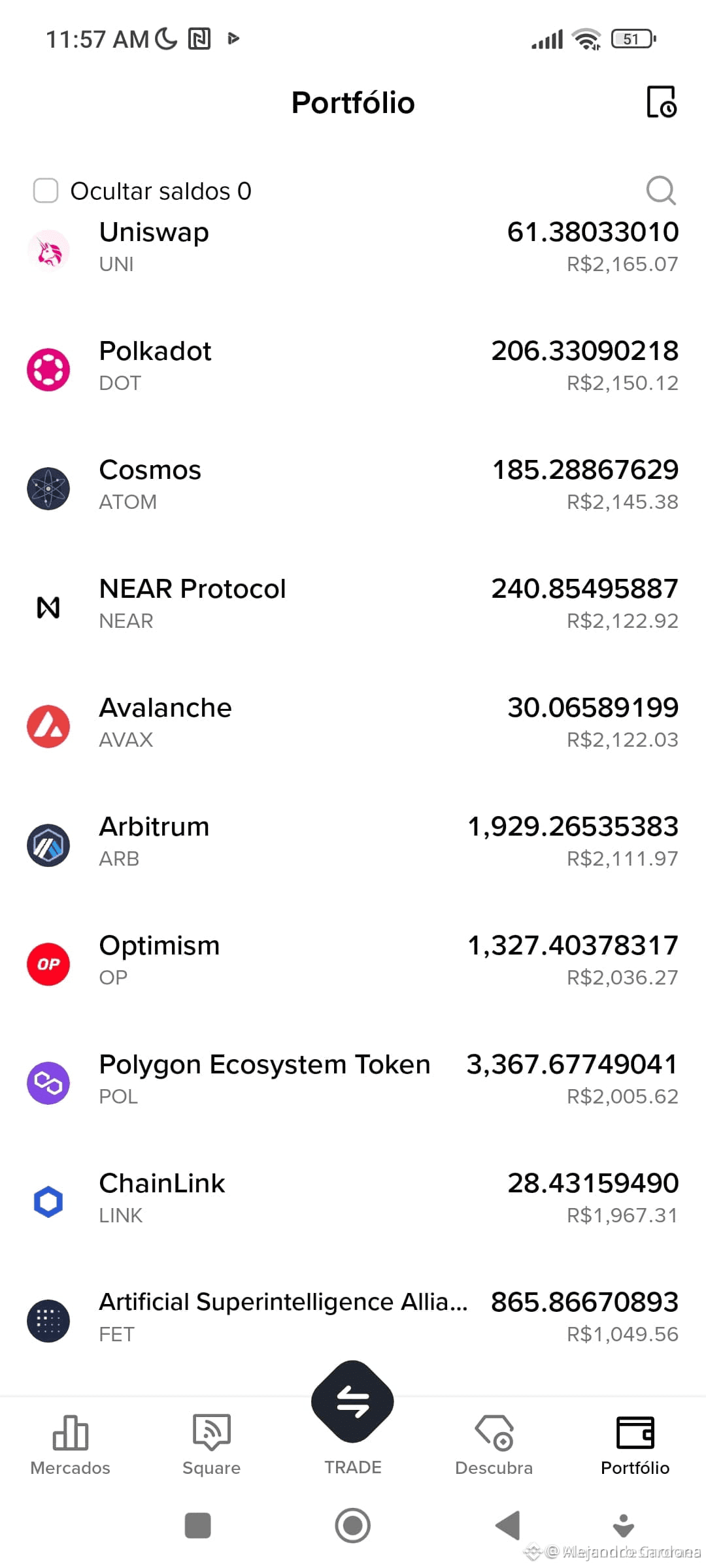
Task: Open the Arbitrum ARB asset
Action: point(353,842)
